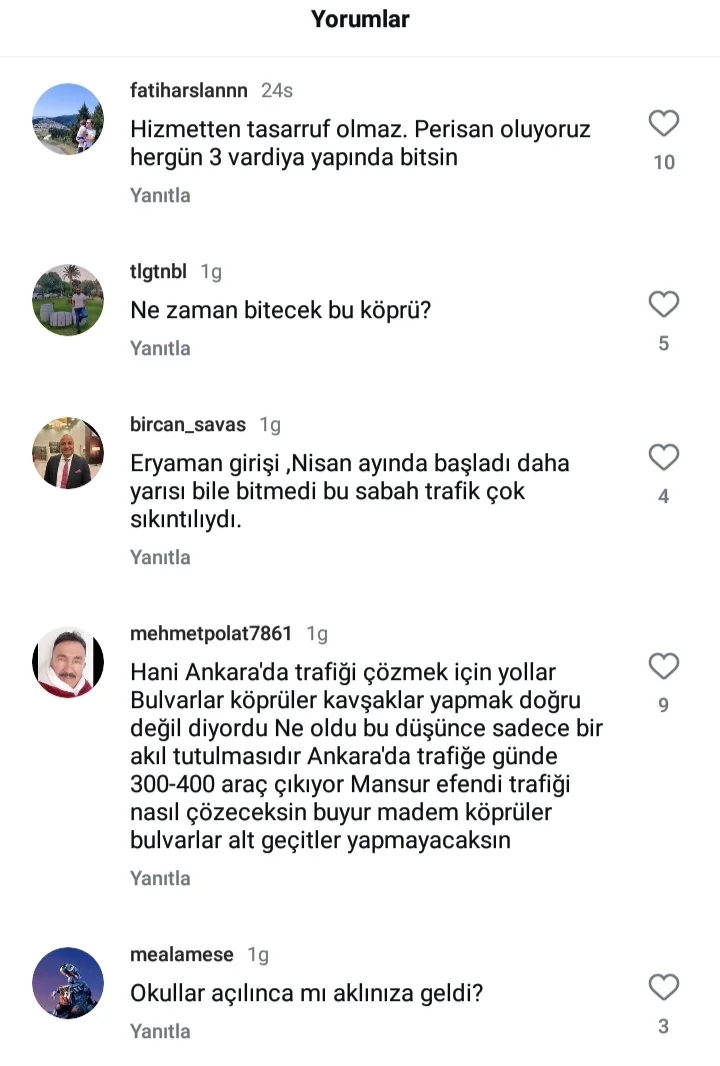Select the Yorumlar header tab
This screenshot has height=1066, width=720.
[360, 18]
